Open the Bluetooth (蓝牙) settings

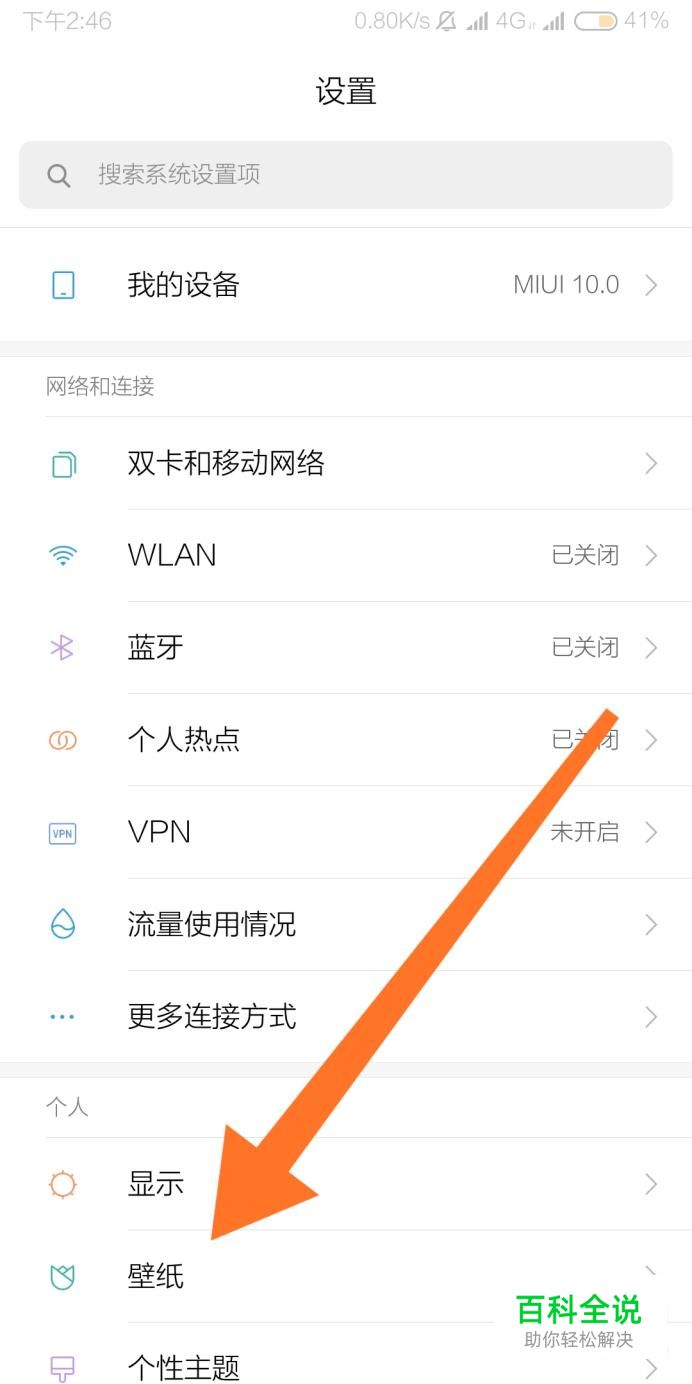345,647
